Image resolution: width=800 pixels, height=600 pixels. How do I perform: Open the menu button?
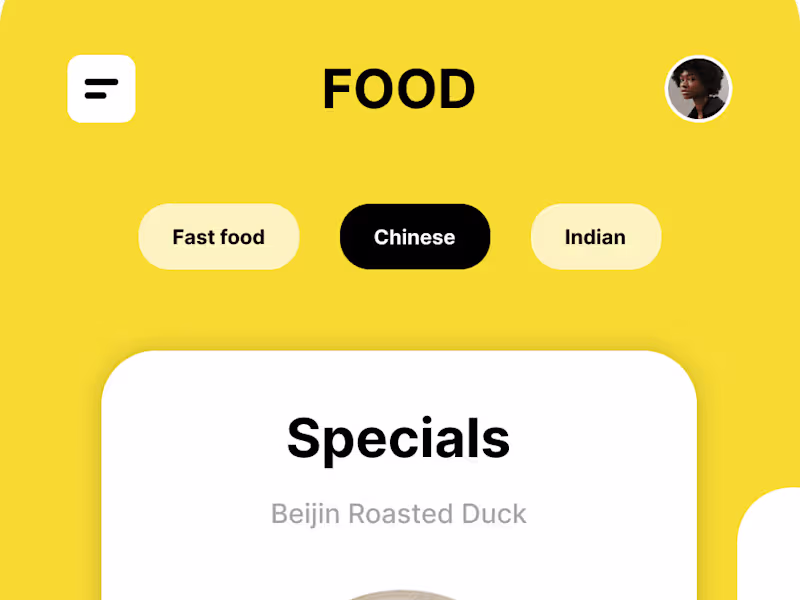point(101,89)
